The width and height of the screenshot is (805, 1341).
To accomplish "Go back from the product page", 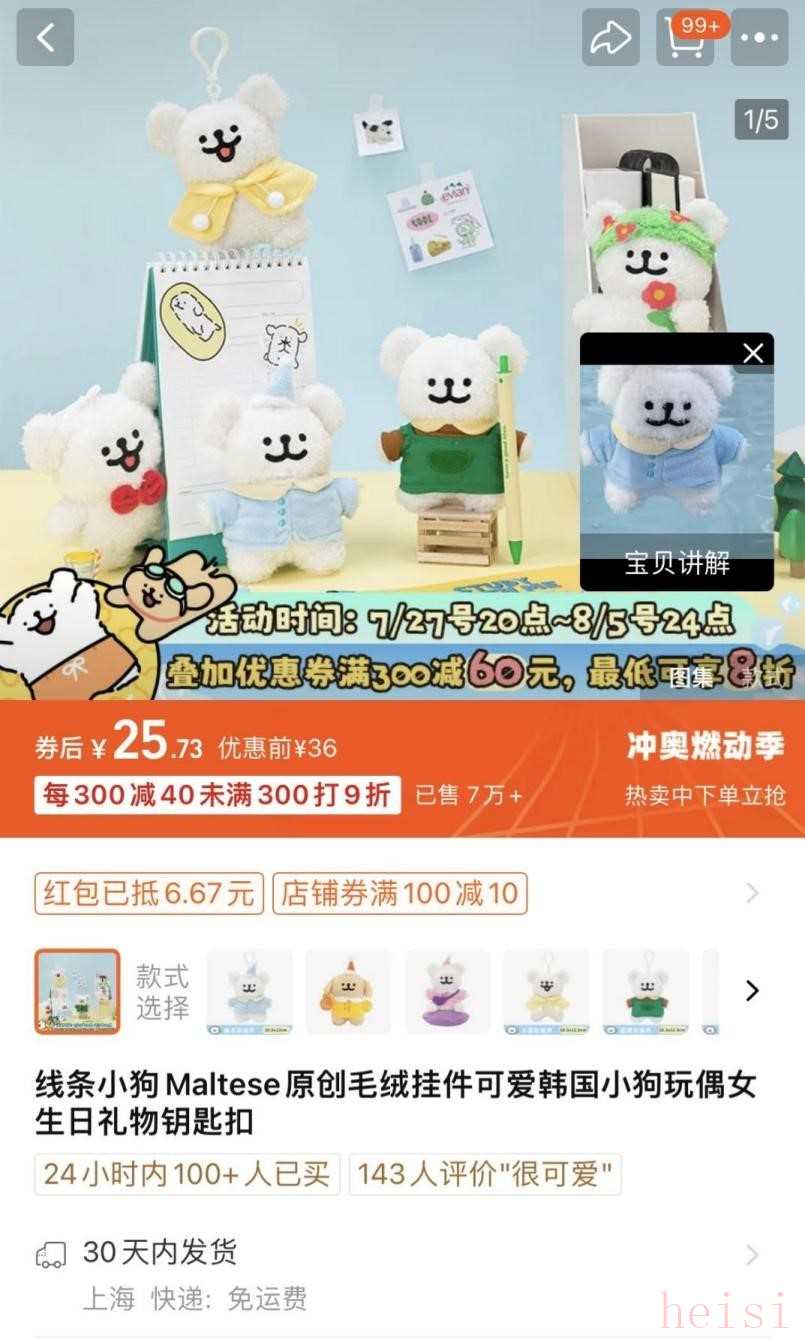I will click(45, 38).
